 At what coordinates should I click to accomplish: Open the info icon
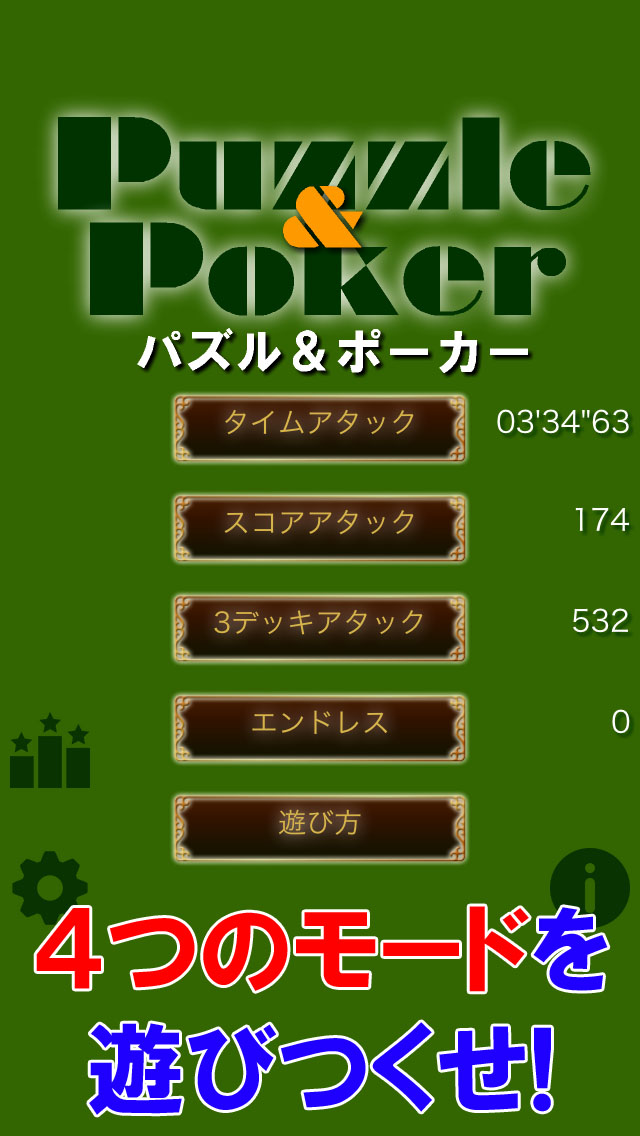click(x=589, y=886)
